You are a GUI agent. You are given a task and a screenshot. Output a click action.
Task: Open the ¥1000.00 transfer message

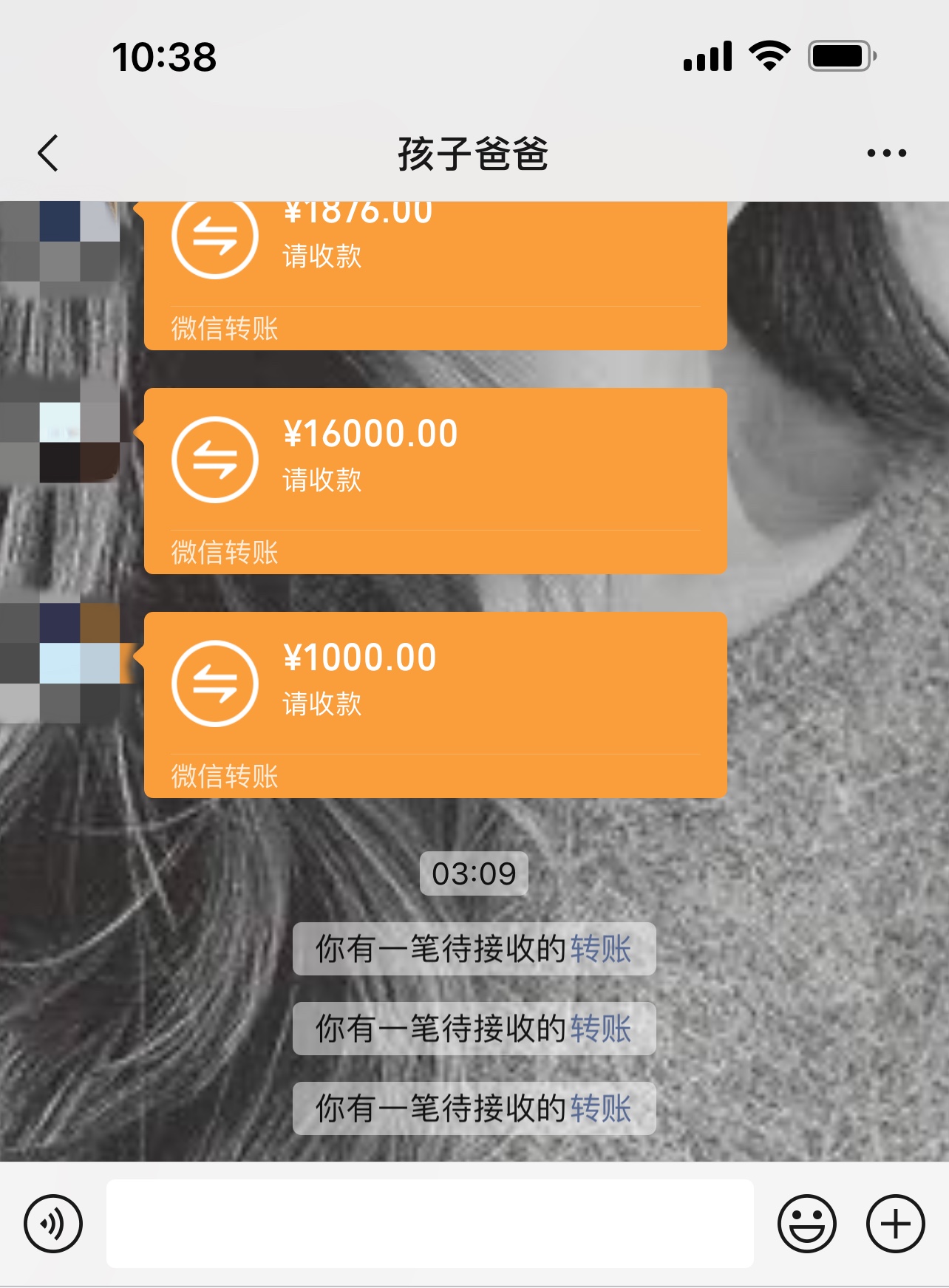click(435, 704)
